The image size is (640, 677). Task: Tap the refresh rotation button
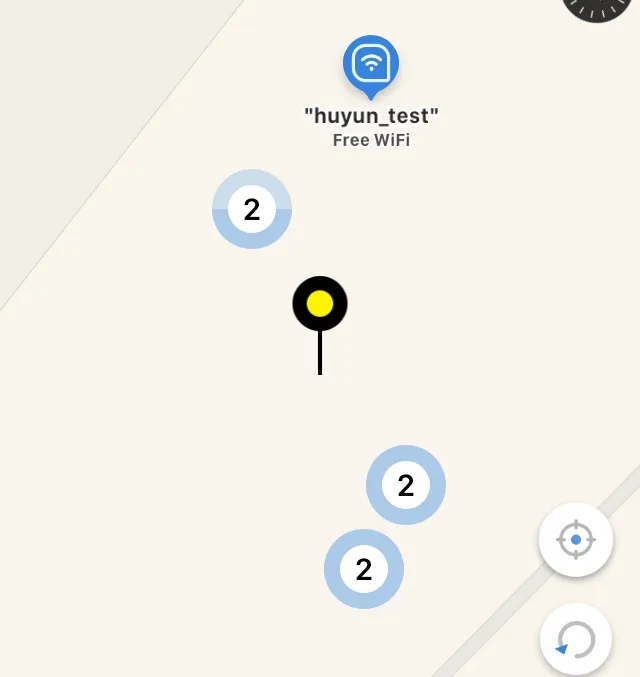click(x=576, y=639)
